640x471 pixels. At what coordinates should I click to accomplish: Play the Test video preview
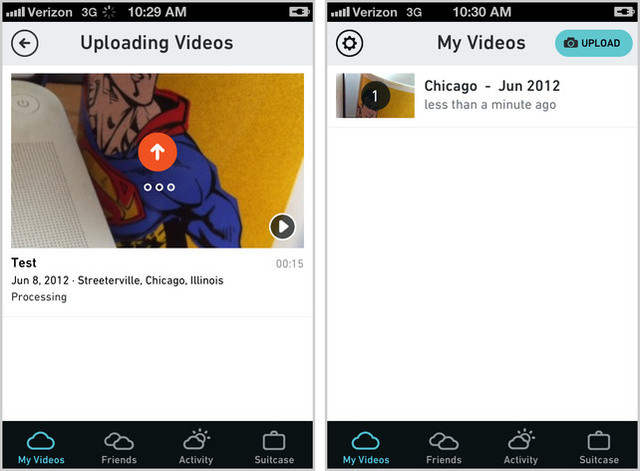[283, 227]
